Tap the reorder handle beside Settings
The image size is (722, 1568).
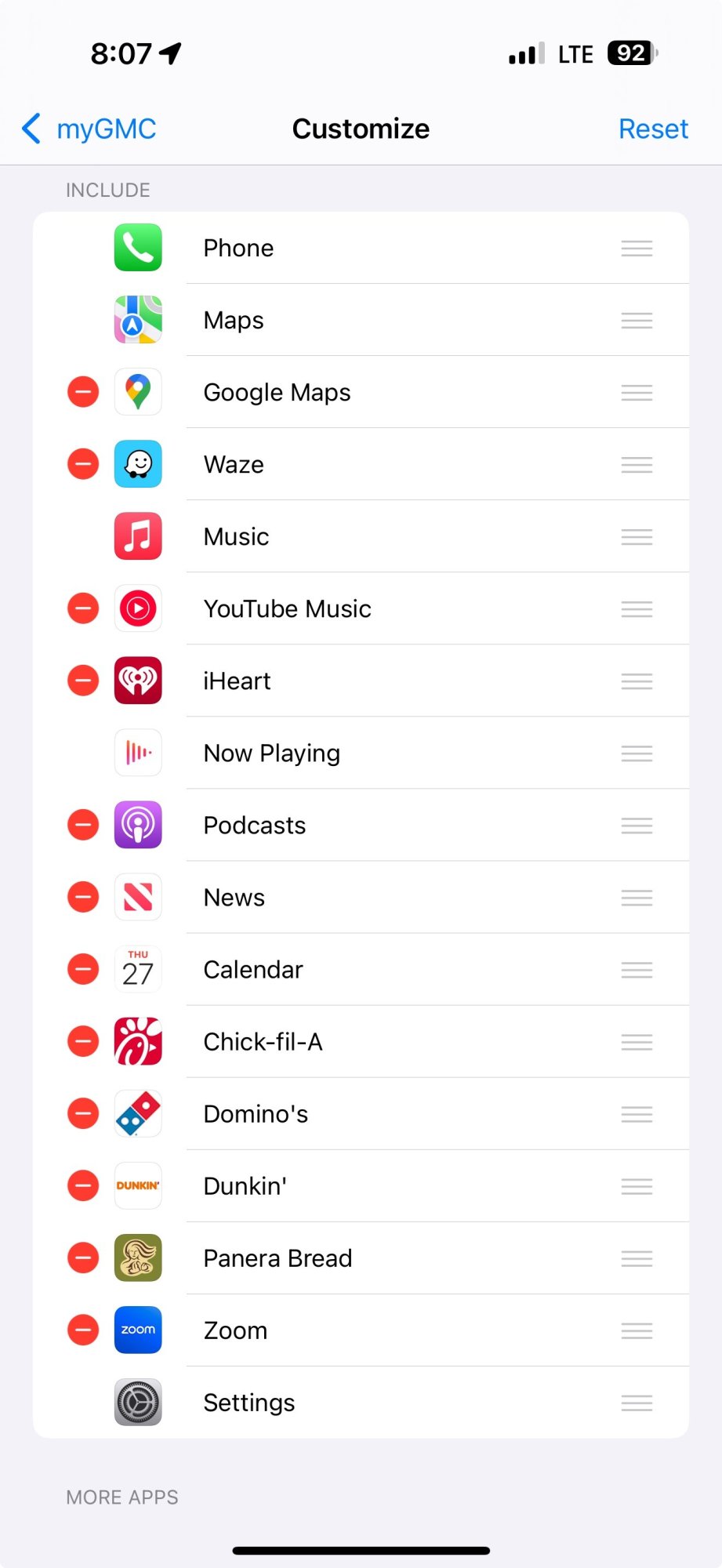pos(637,1403)
